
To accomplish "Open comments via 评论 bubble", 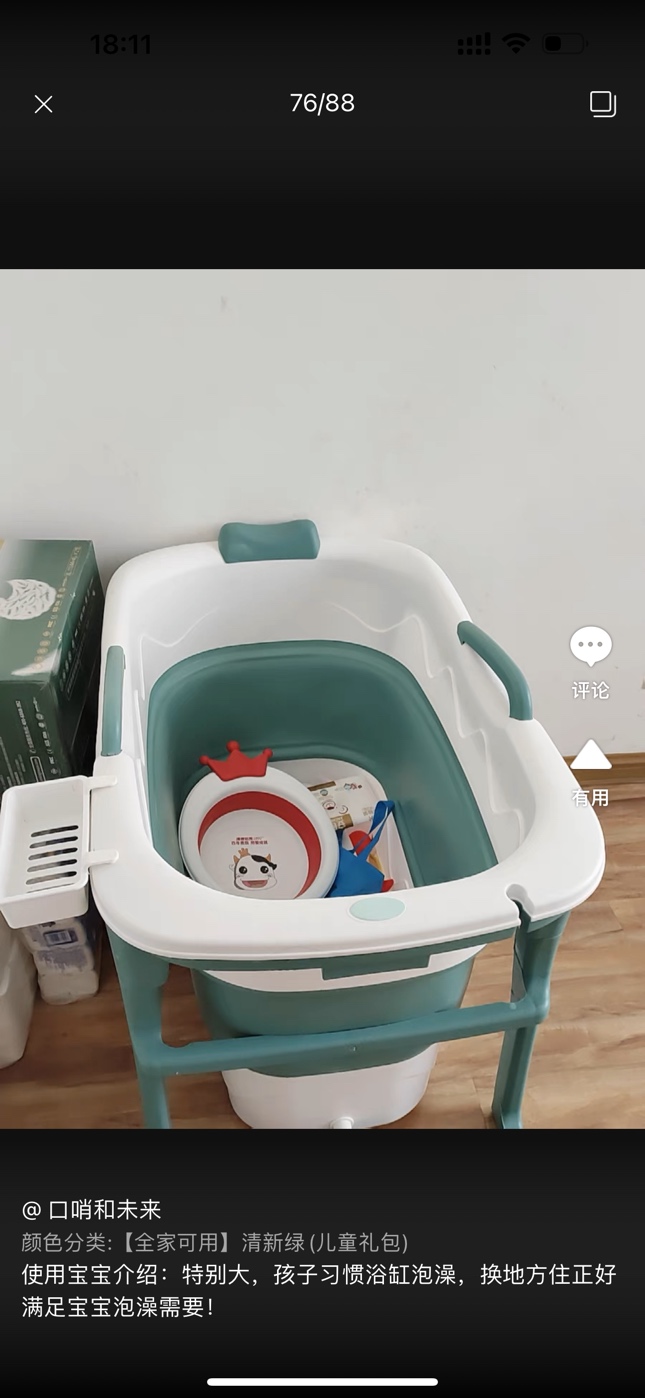I will click(x=590, y=660).
